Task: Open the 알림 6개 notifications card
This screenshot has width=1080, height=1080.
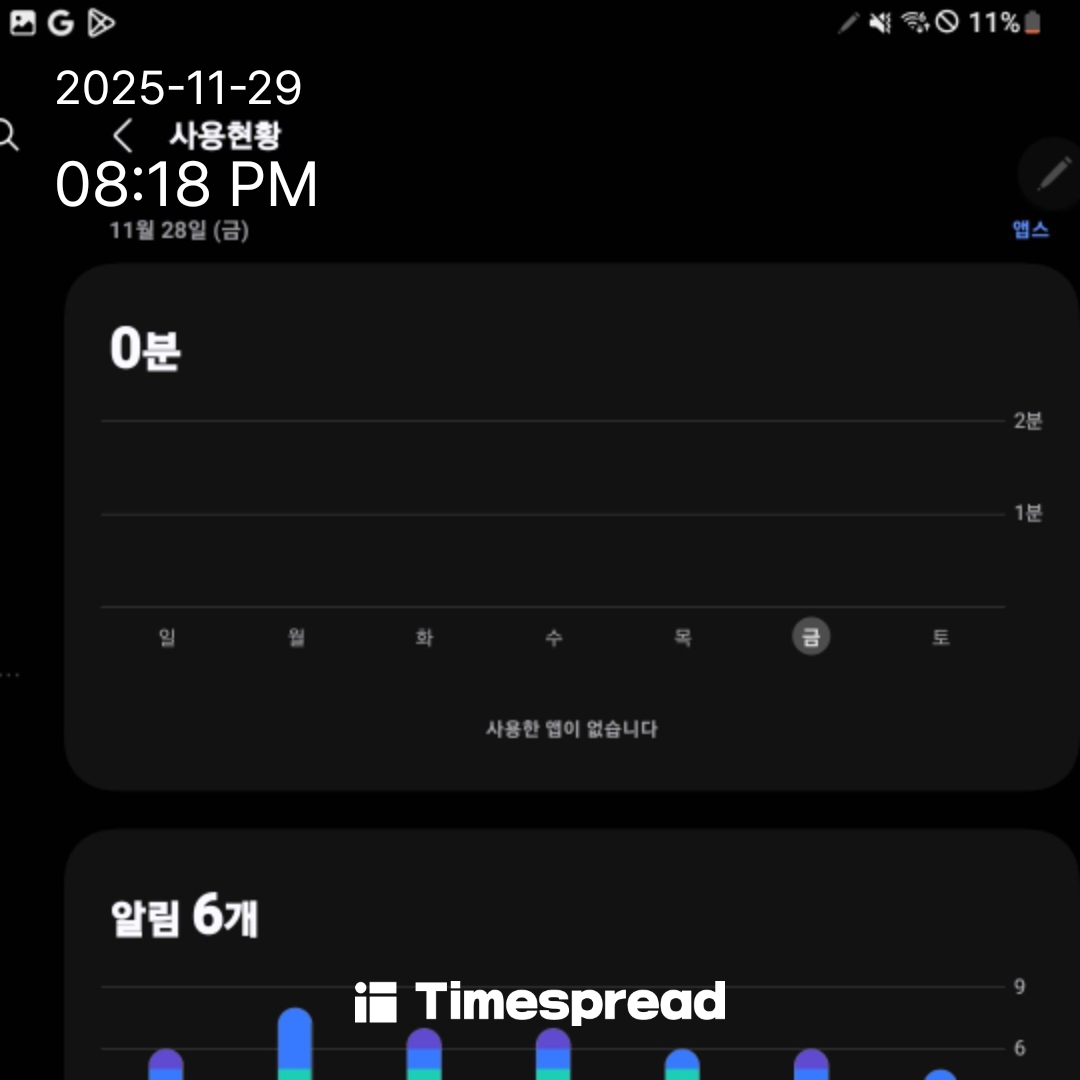Action: click(185, 917)
